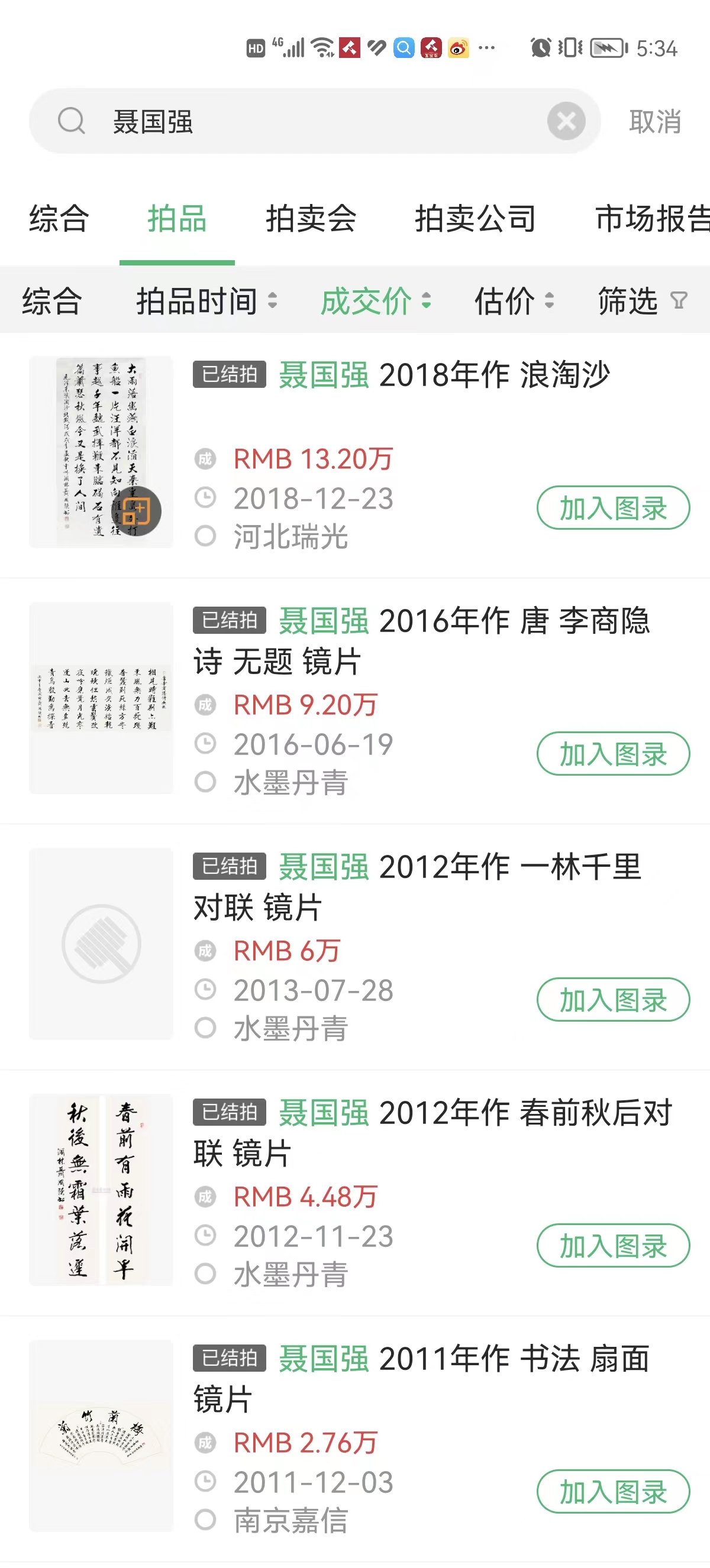Screen dimensions: 710x1568
Task: Add 浪淘沙 lot to the catalog
Action: 612,508
